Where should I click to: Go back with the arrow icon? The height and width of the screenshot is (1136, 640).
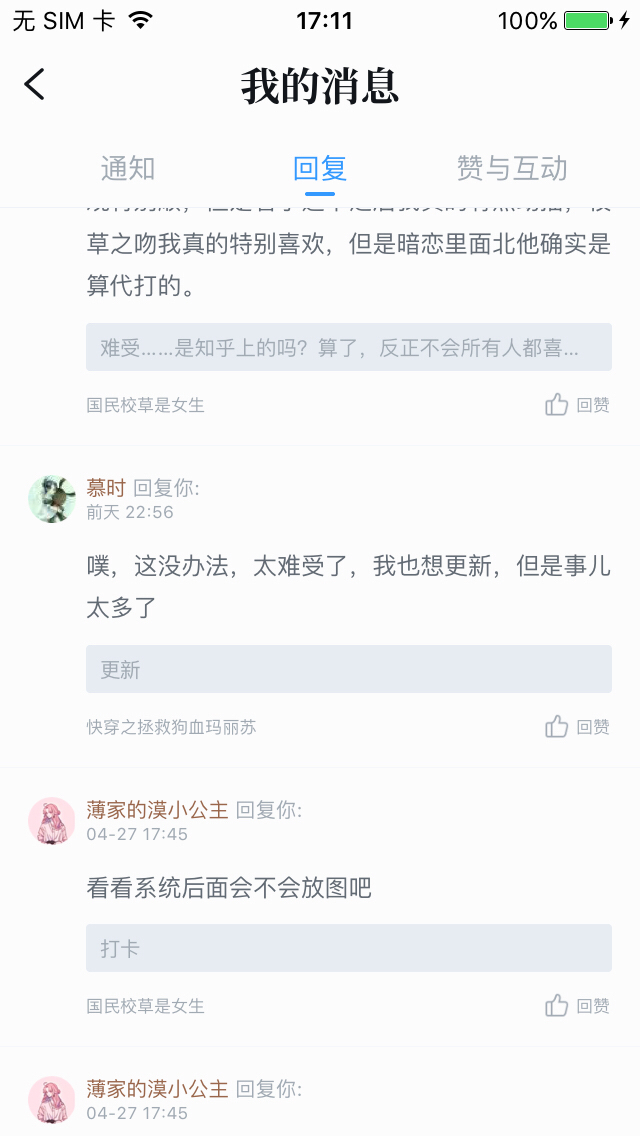coord(35,85)
